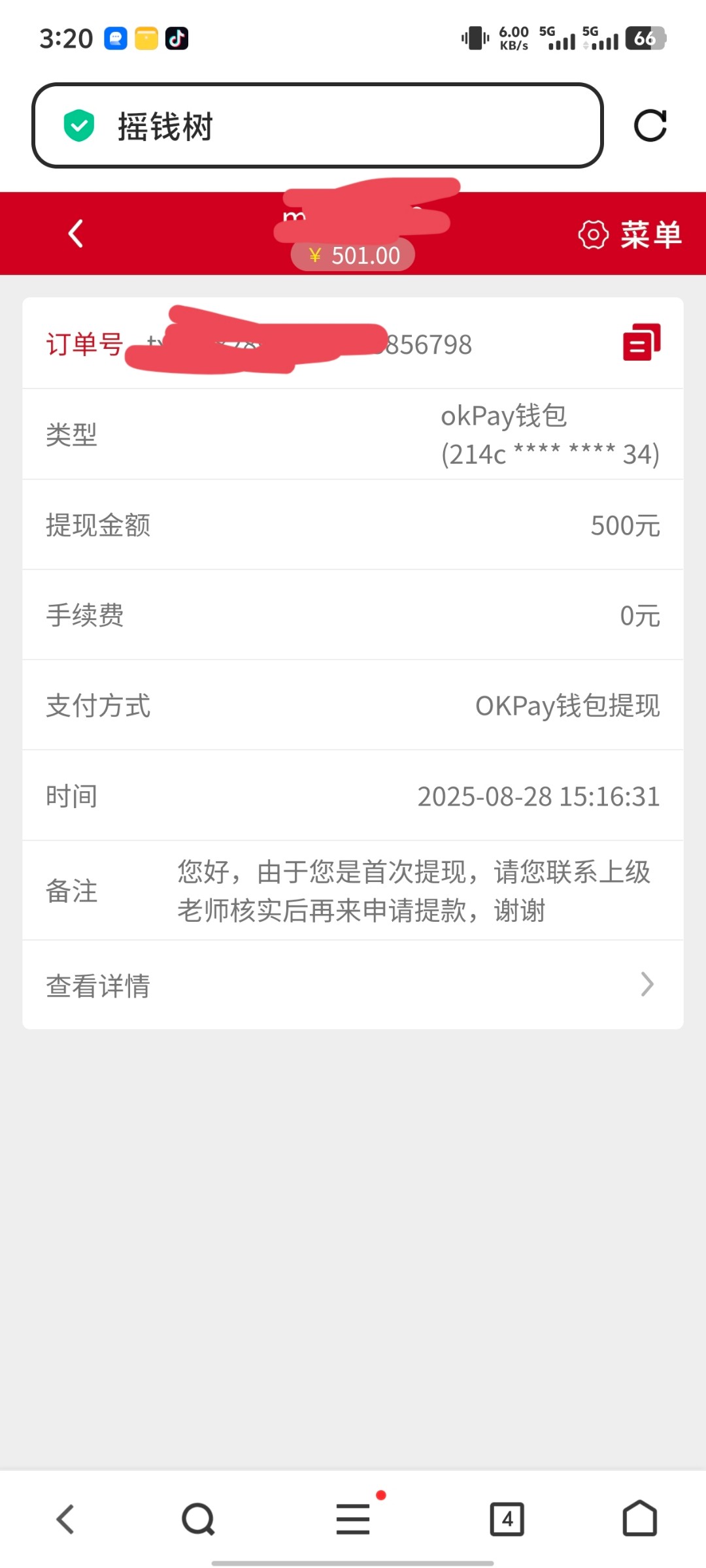The width and height of the screenshot is (706, 1568).
Task: Tap the browser back navigation arrow
Action: 65,1518
